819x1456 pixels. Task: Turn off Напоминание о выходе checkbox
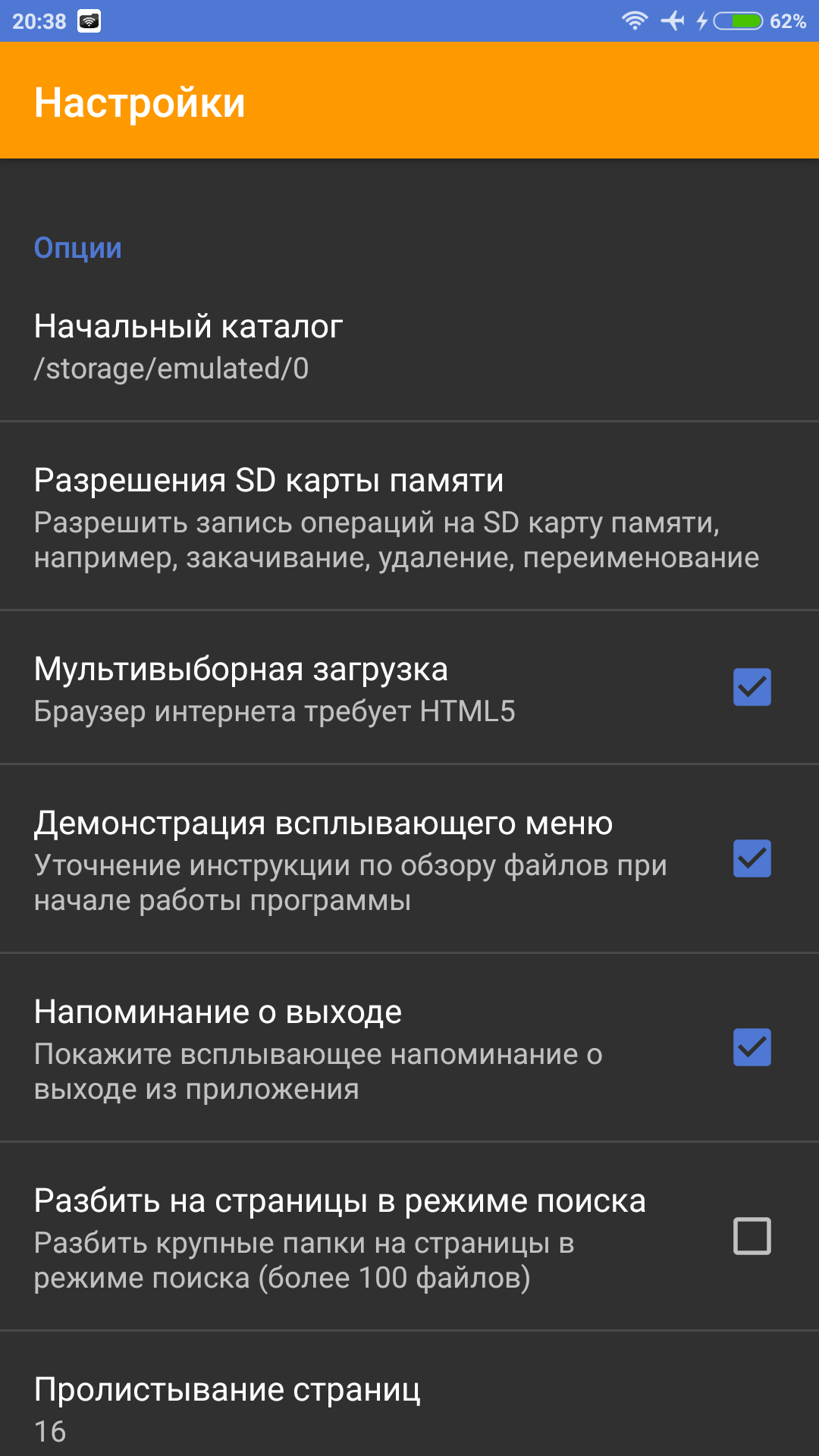752,1047
